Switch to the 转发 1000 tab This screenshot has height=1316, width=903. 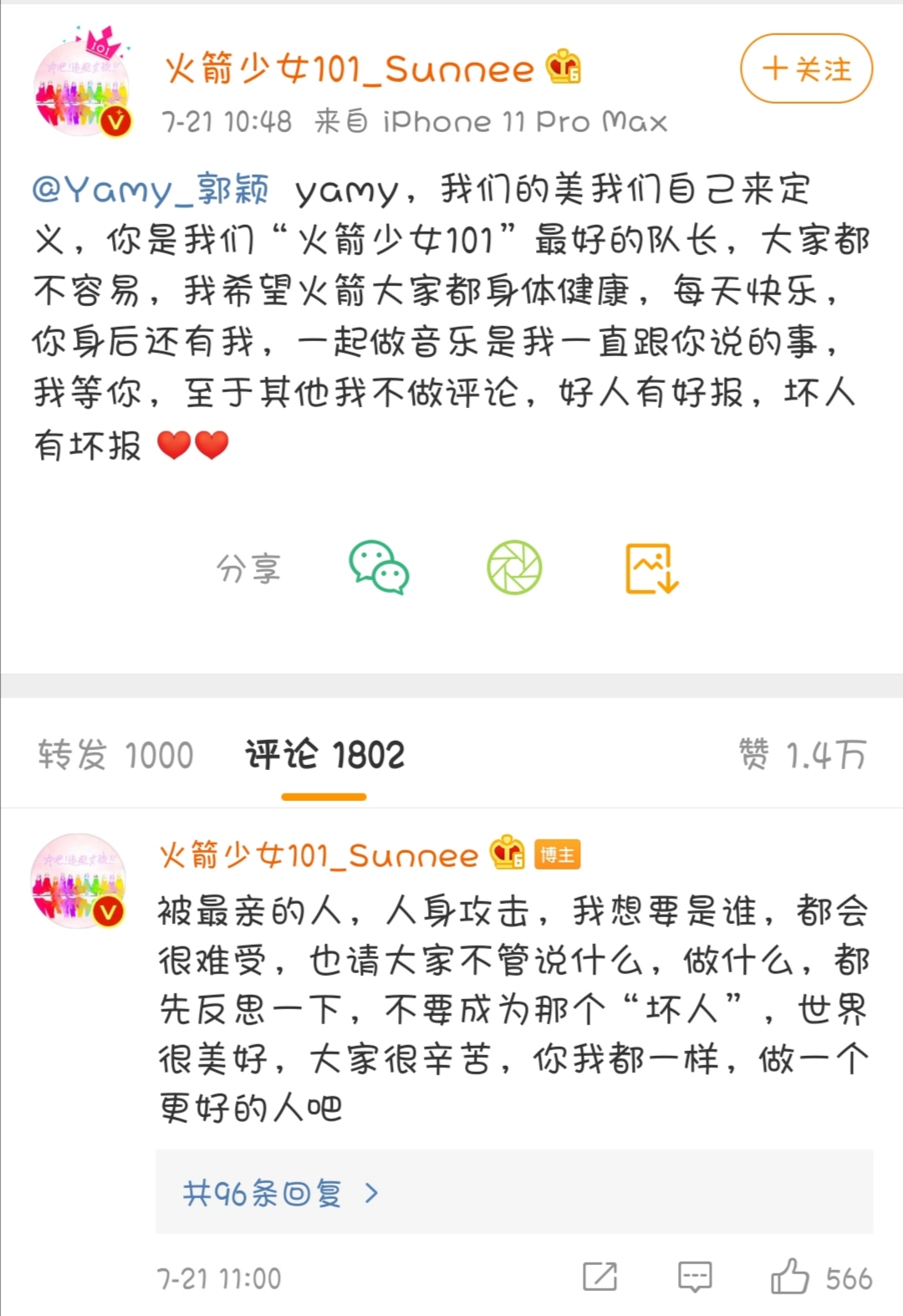(x=115, y=755)
